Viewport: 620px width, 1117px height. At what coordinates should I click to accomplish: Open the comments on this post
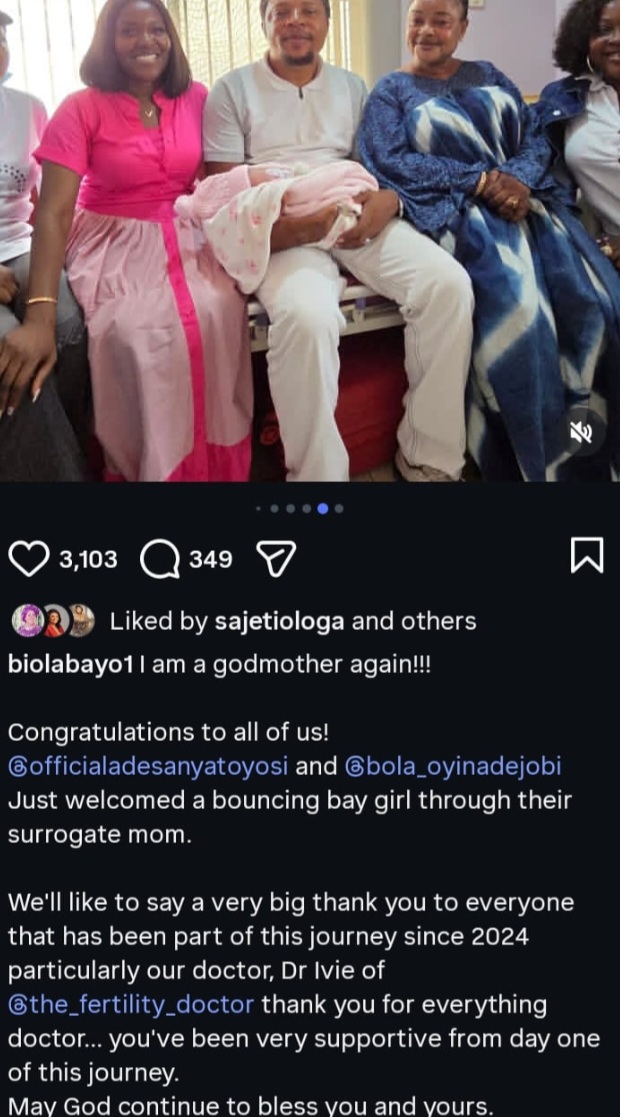coord(160,559)
